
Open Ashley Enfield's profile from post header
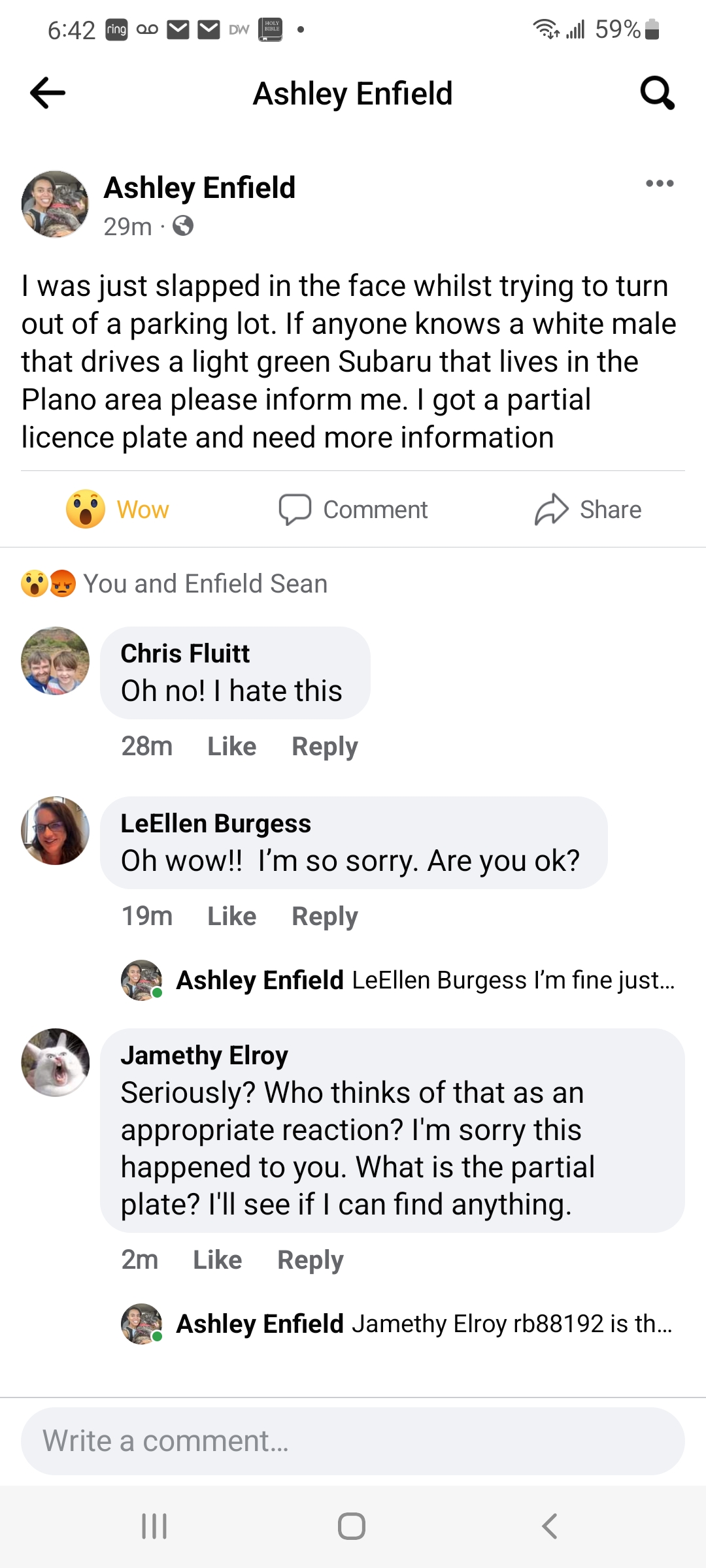tap(199, 188)
